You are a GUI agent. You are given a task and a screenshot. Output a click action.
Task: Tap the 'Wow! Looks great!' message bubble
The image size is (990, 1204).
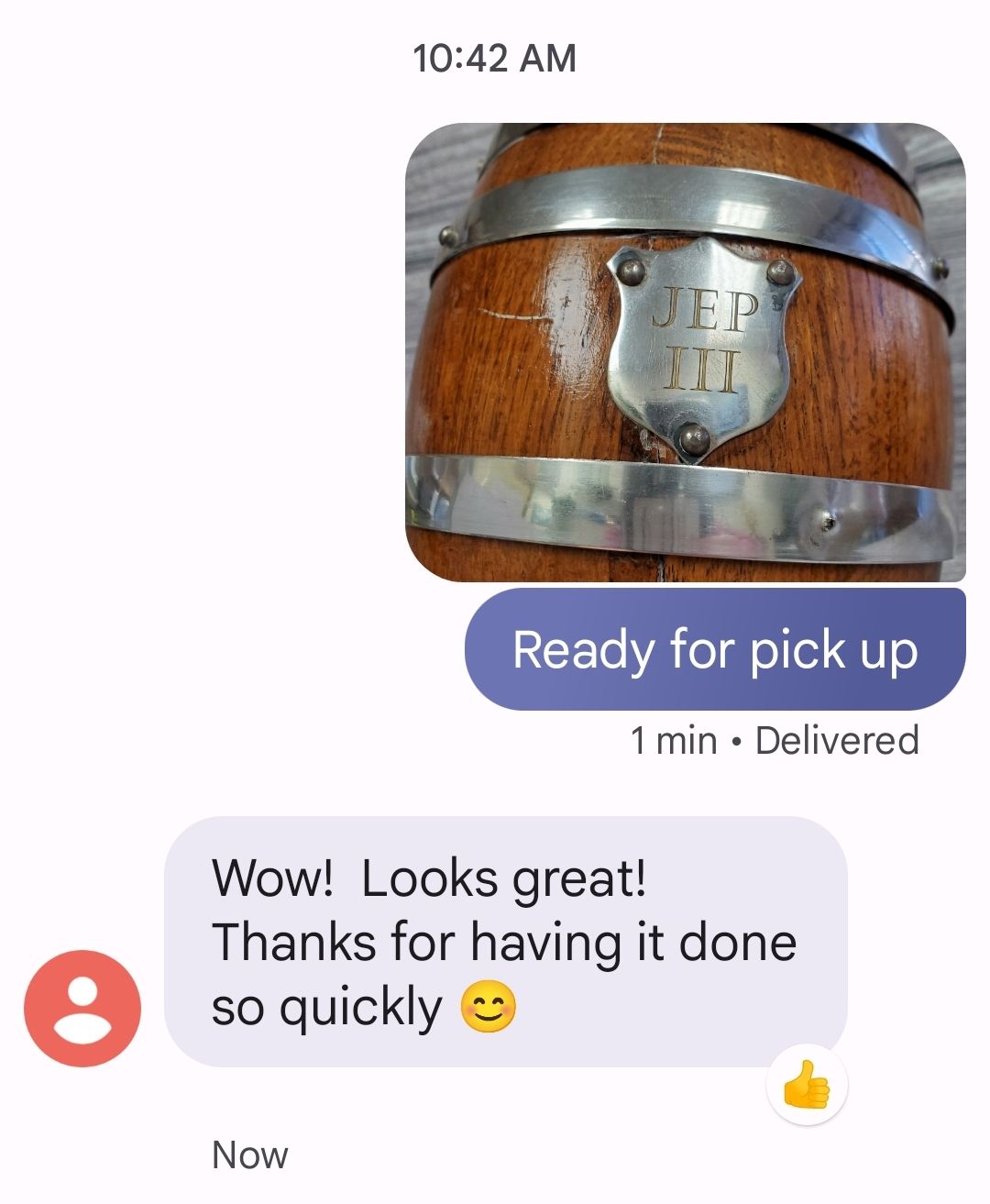[504, 942]
